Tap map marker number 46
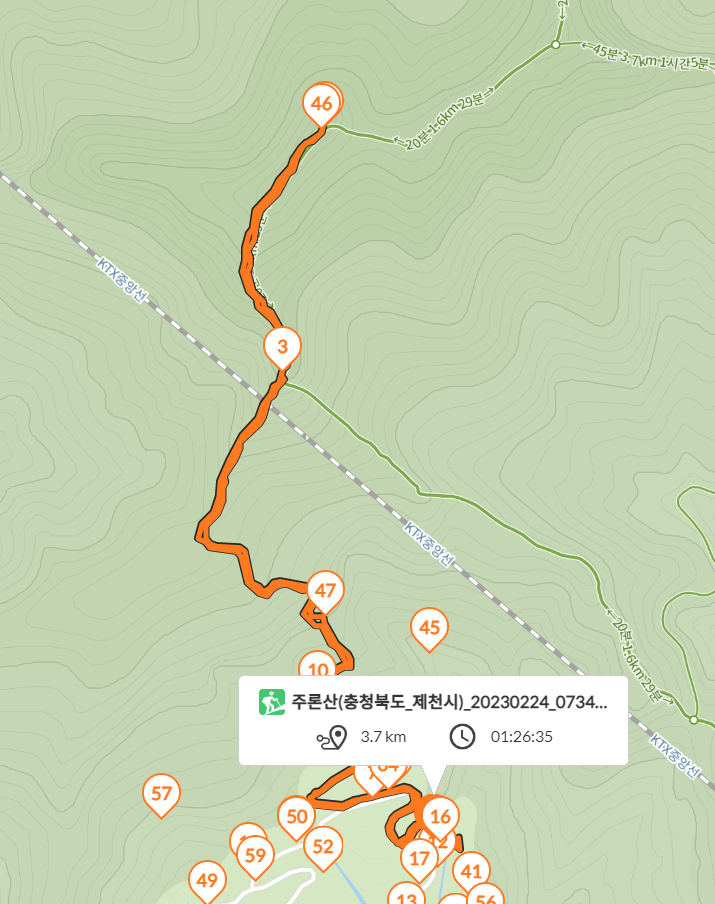This screenshot has width=715, height=904. click(x=321, y=103)
